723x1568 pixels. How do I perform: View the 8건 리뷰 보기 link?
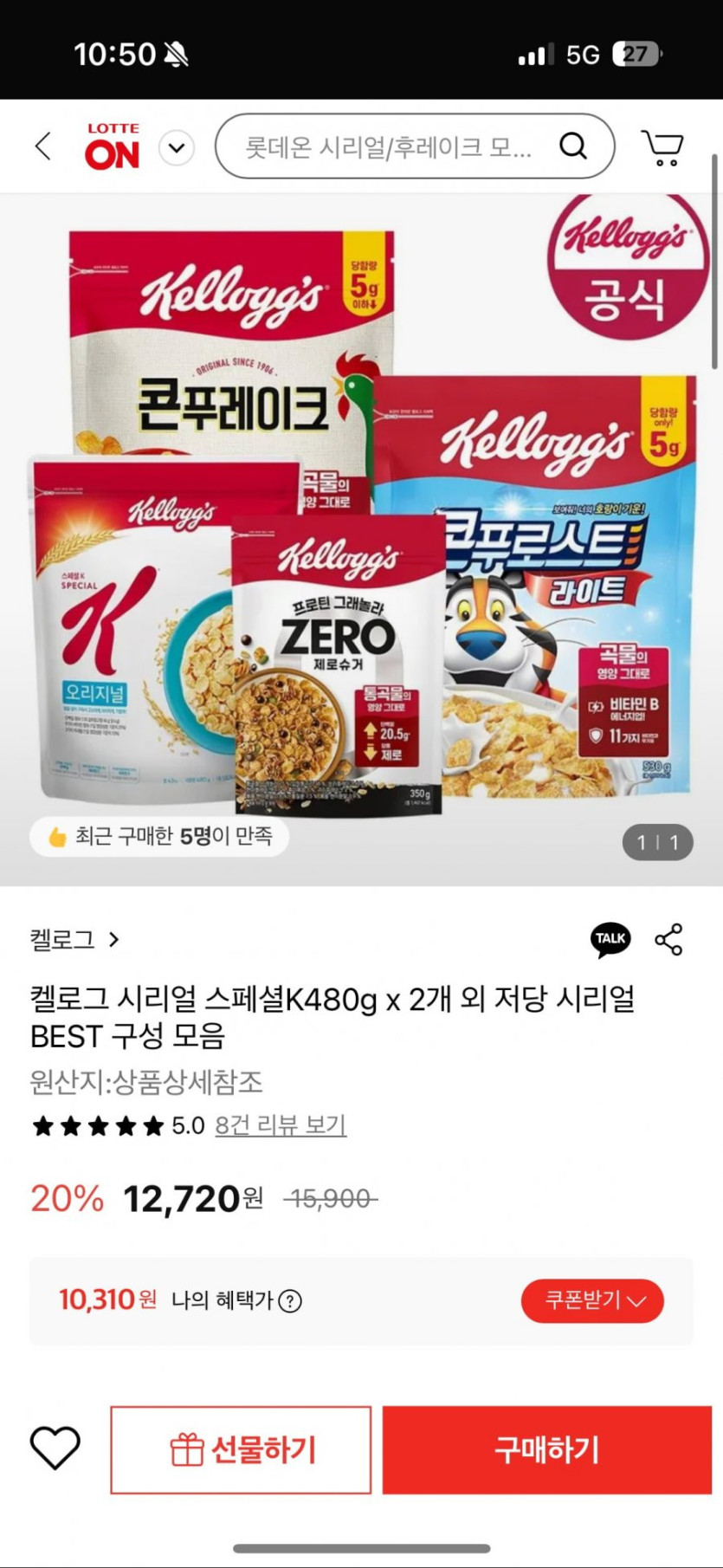pyautogui.click(x=281, y=1125)
